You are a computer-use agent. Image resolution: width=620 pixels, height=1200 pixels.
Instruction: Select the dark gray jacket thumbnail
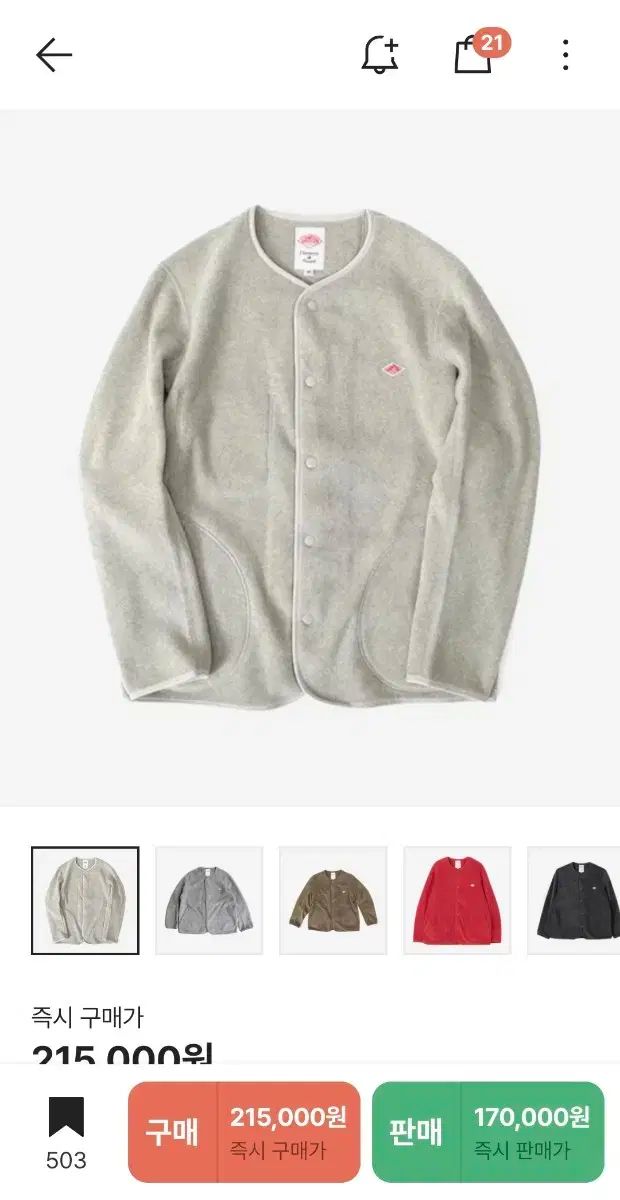click(209, 900)
